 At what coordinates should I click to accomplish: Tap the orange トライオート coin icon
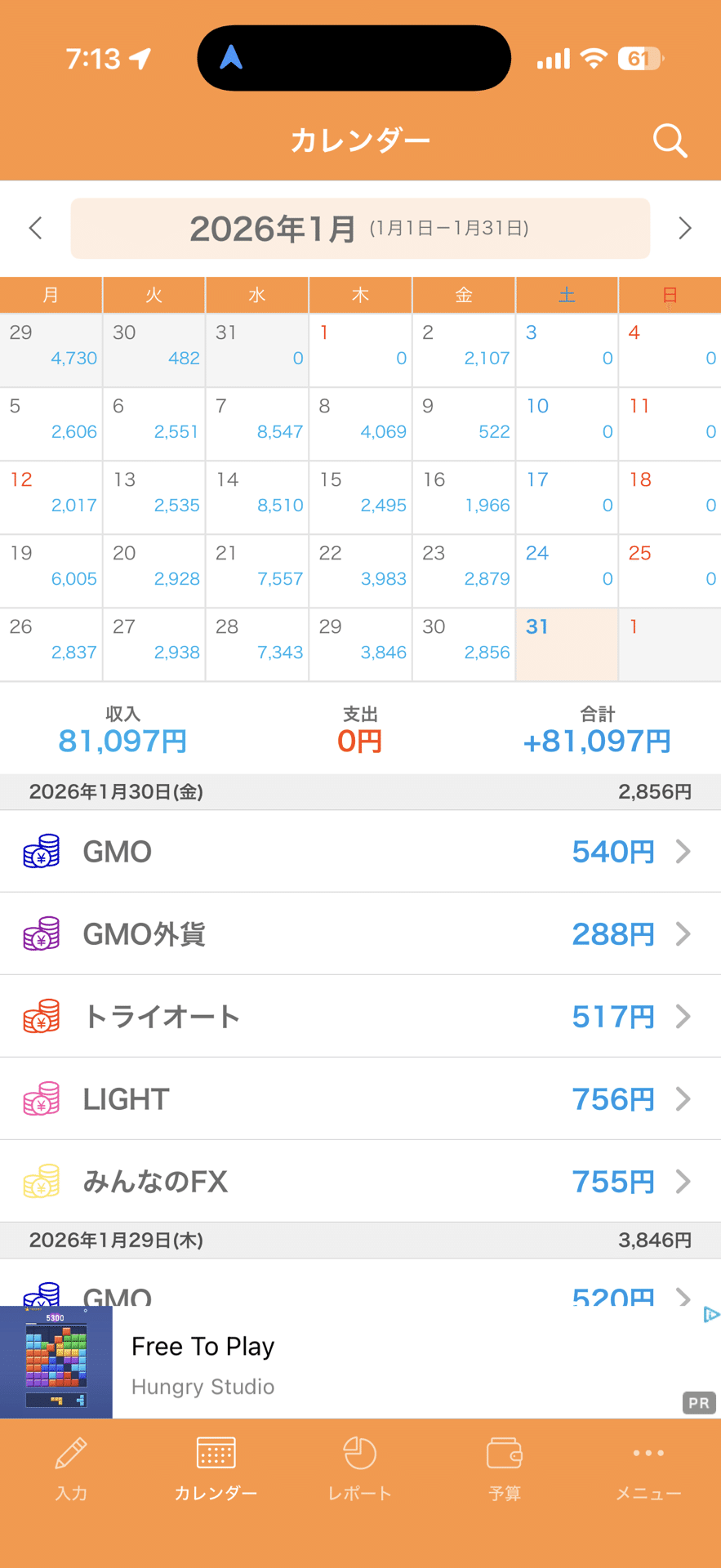click(42, 1016)
